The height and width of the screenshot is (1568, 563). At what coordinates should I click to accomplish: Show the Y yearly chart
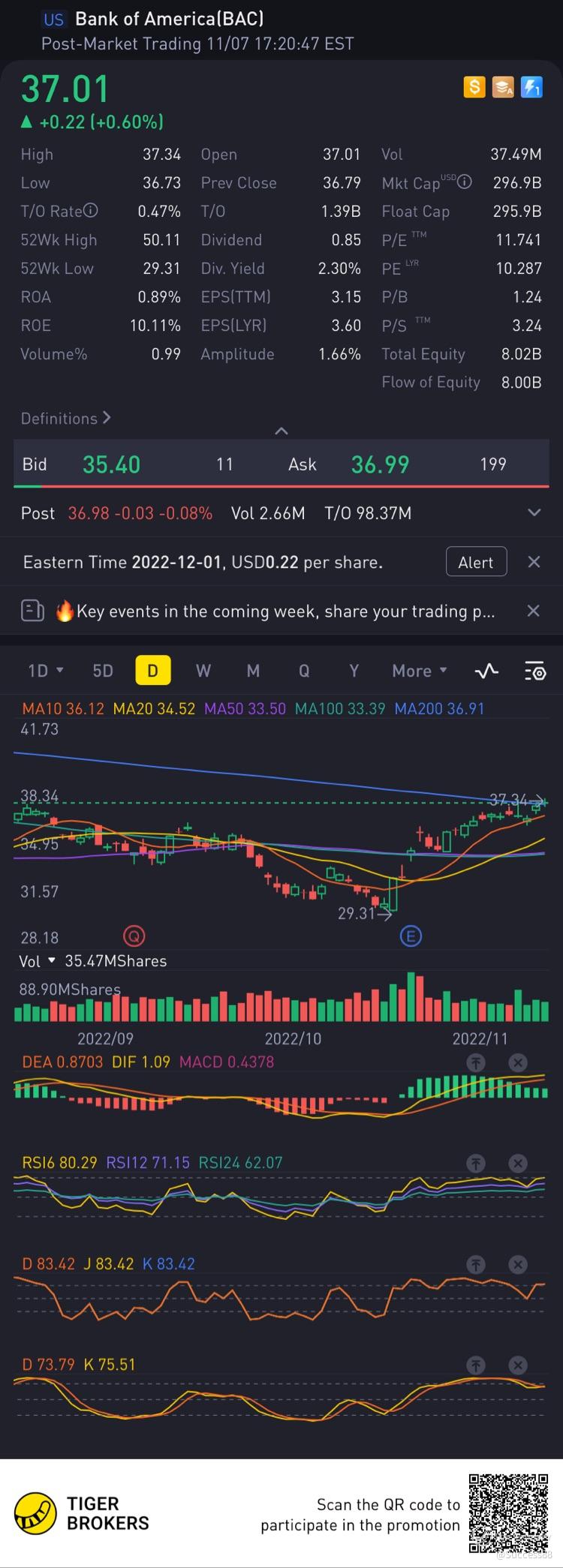point(354,671)
